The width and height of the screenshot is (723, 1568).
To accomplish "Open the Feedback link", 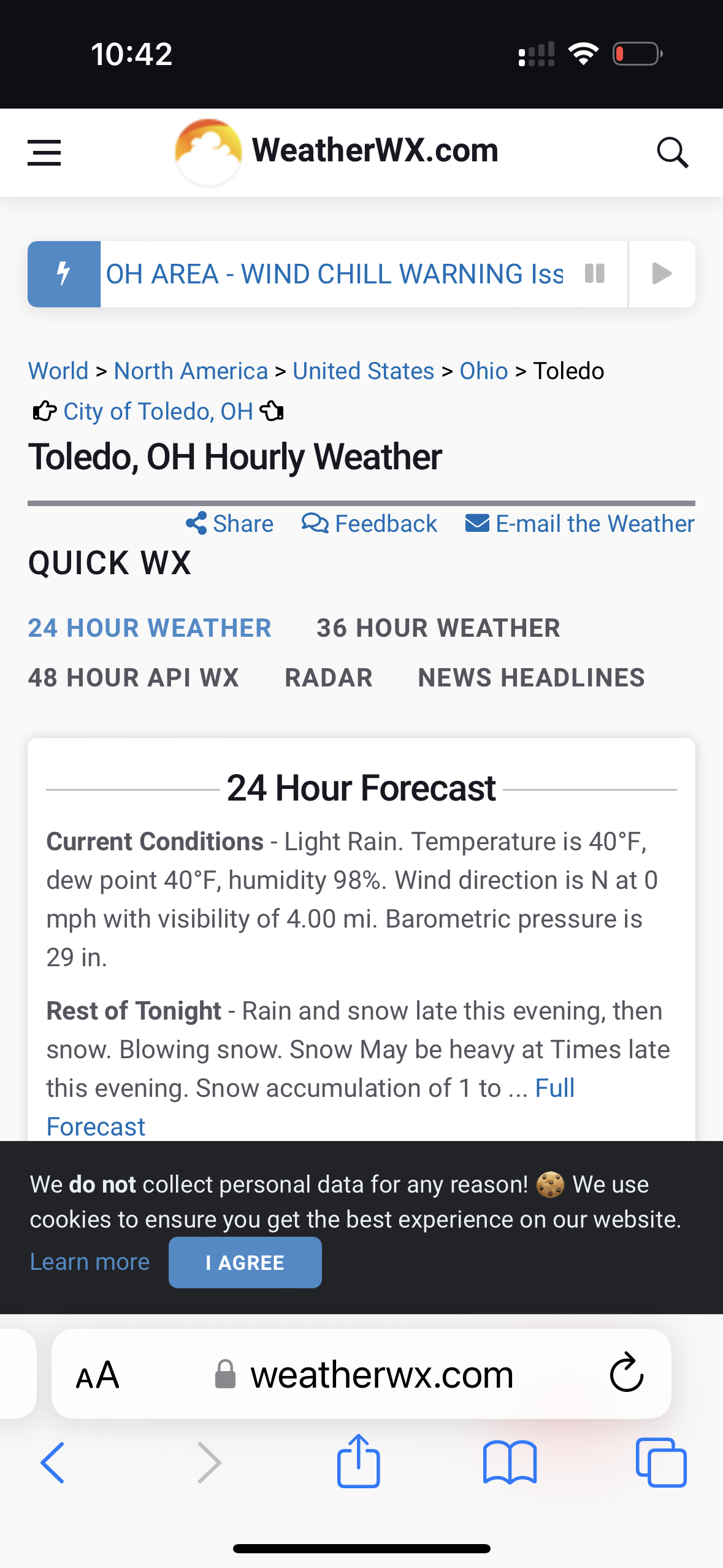I will (x=369, y=524).
